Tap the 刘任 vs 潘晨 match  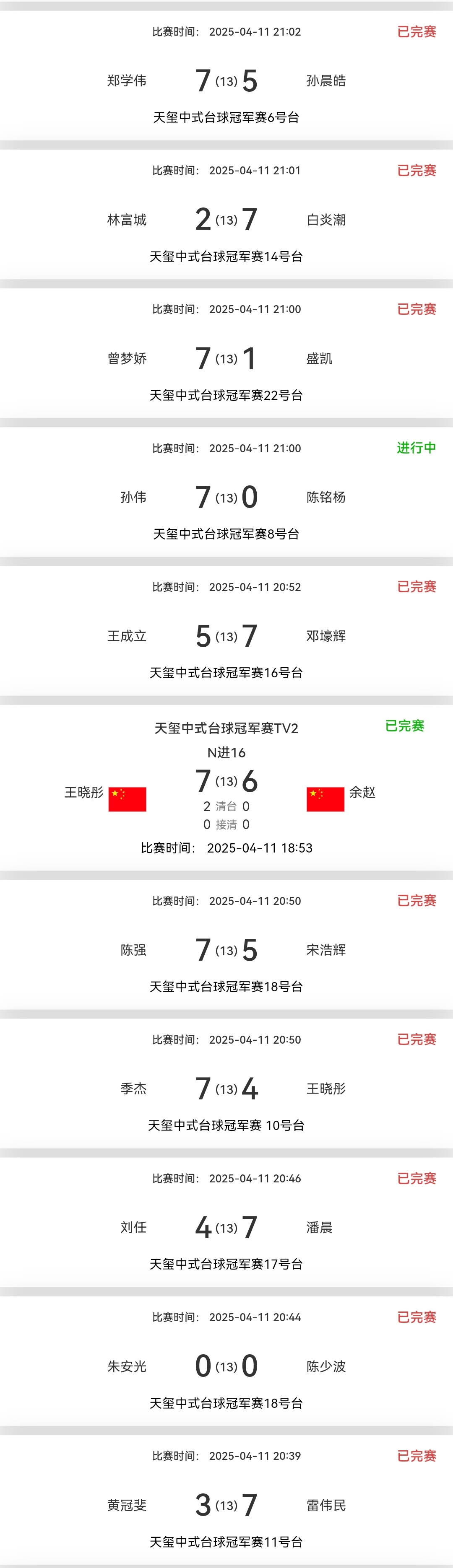(226, 1227)
